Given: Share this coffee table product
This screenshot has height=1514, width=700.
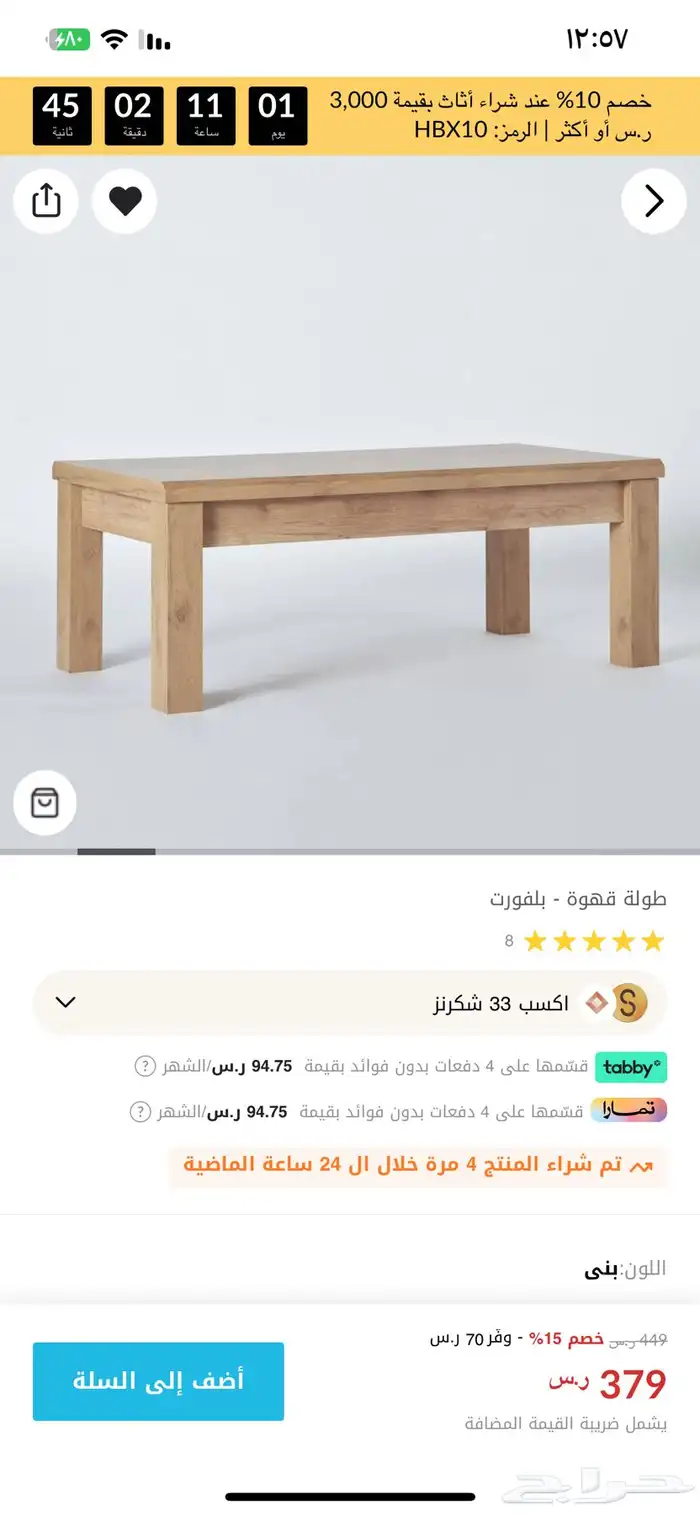Looking at the screenshot, I should point(46,202).
